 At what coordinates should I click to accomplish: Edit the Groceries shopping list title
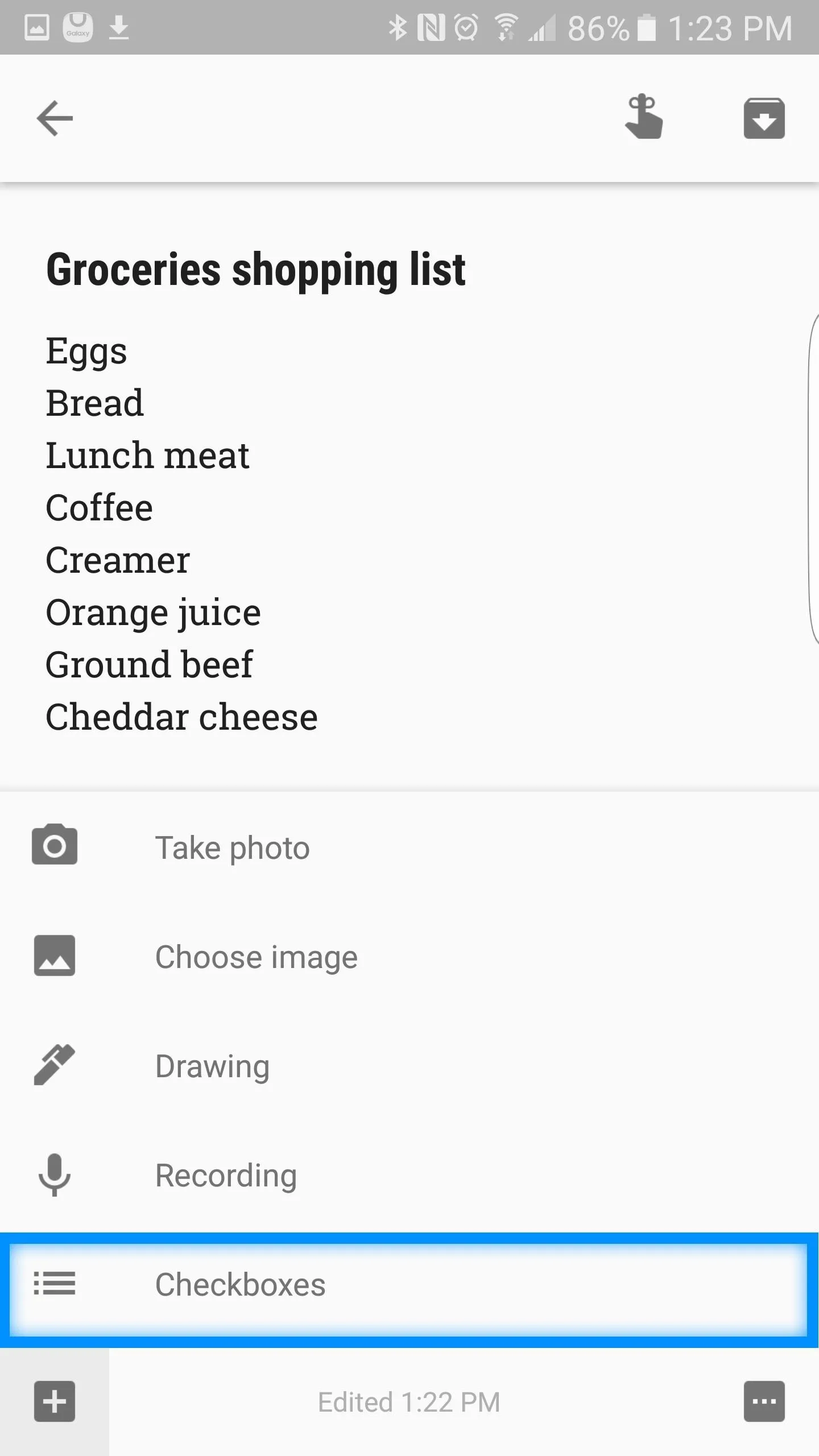click(x=256, y=270)
